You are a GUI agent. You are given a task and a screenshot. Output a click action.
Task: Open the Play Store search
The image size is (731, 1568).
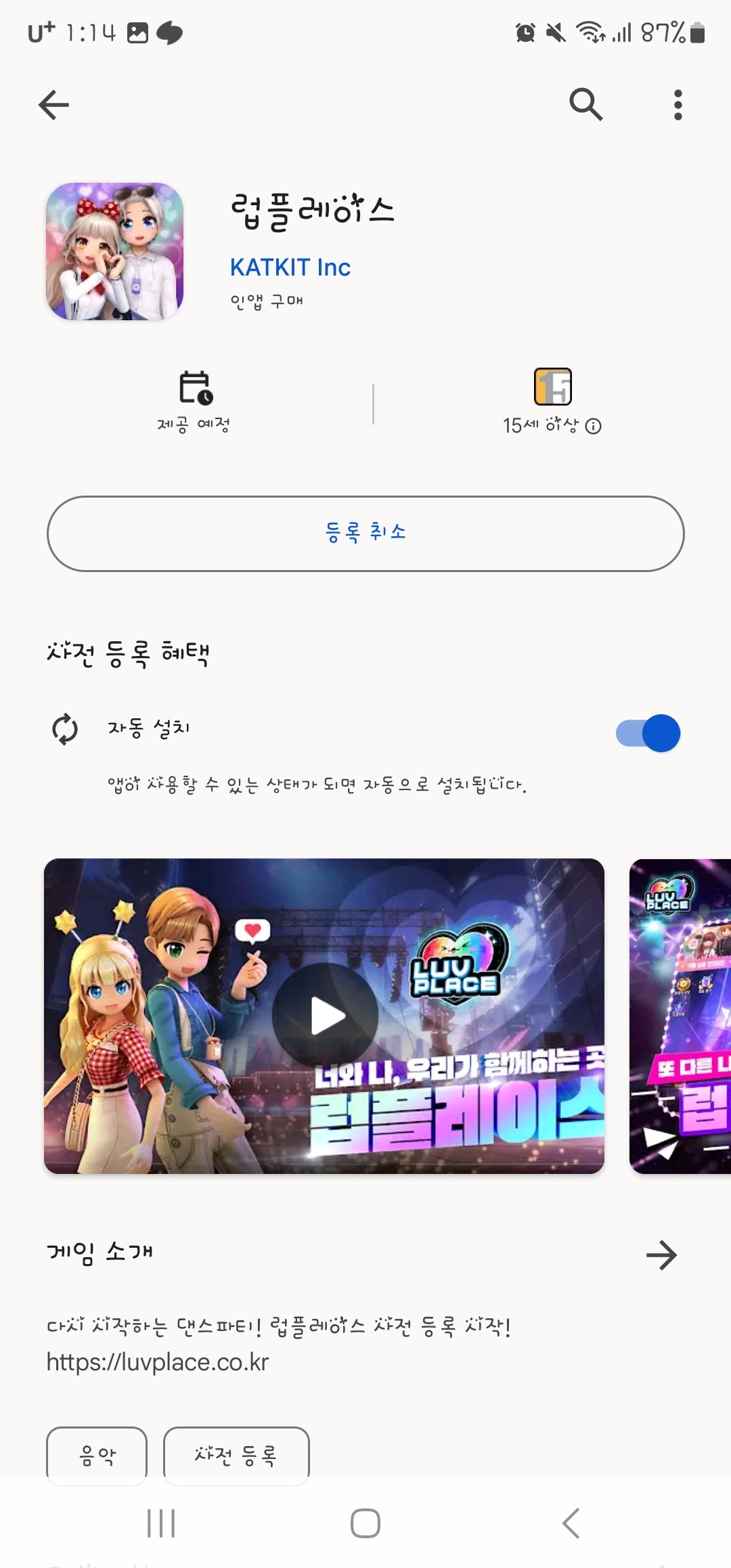(x=585, y=104)
